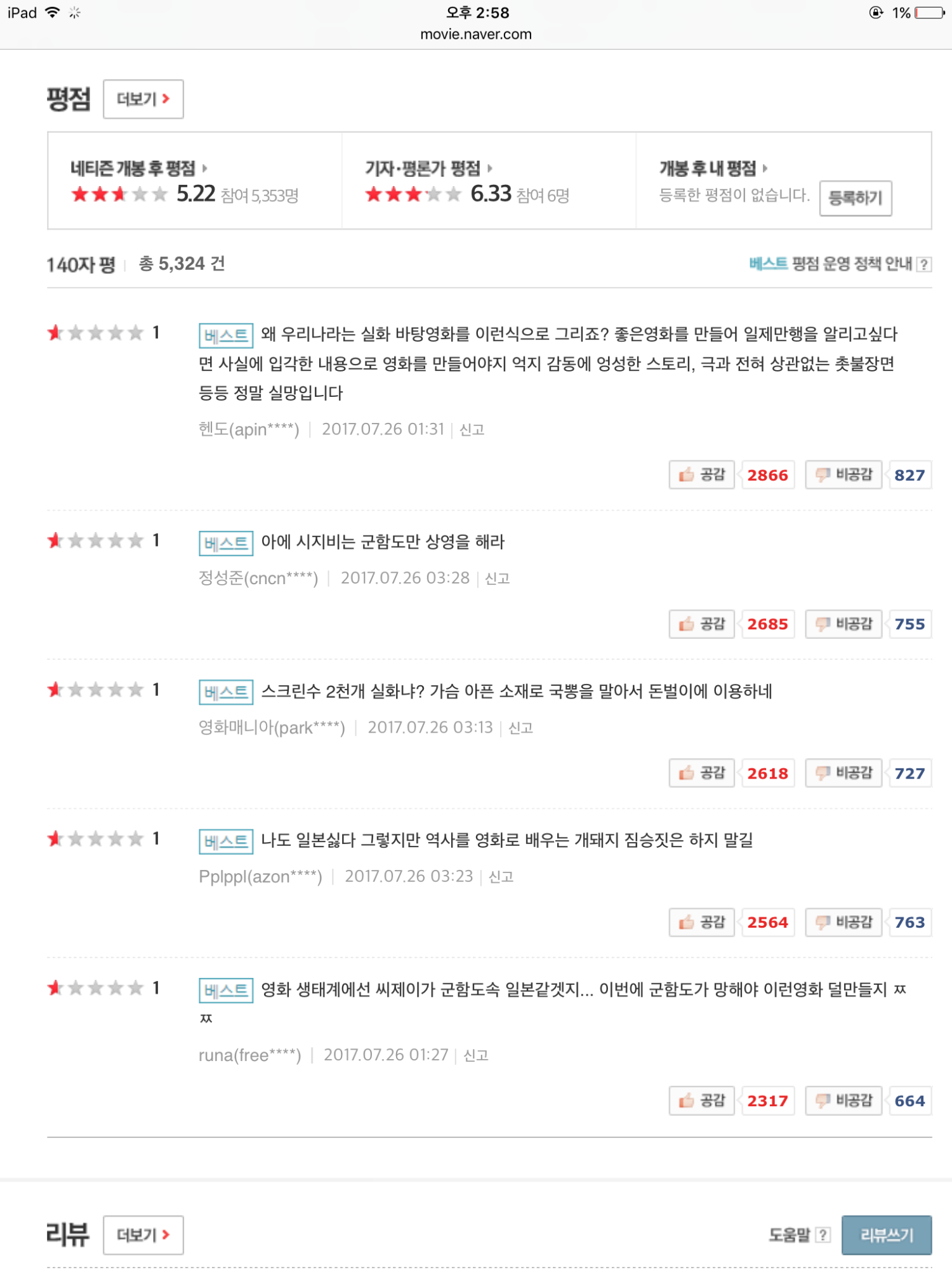Tap 등록하기 to register my rating
This screenshot has width=952, height=1270.
click(855, 198)
